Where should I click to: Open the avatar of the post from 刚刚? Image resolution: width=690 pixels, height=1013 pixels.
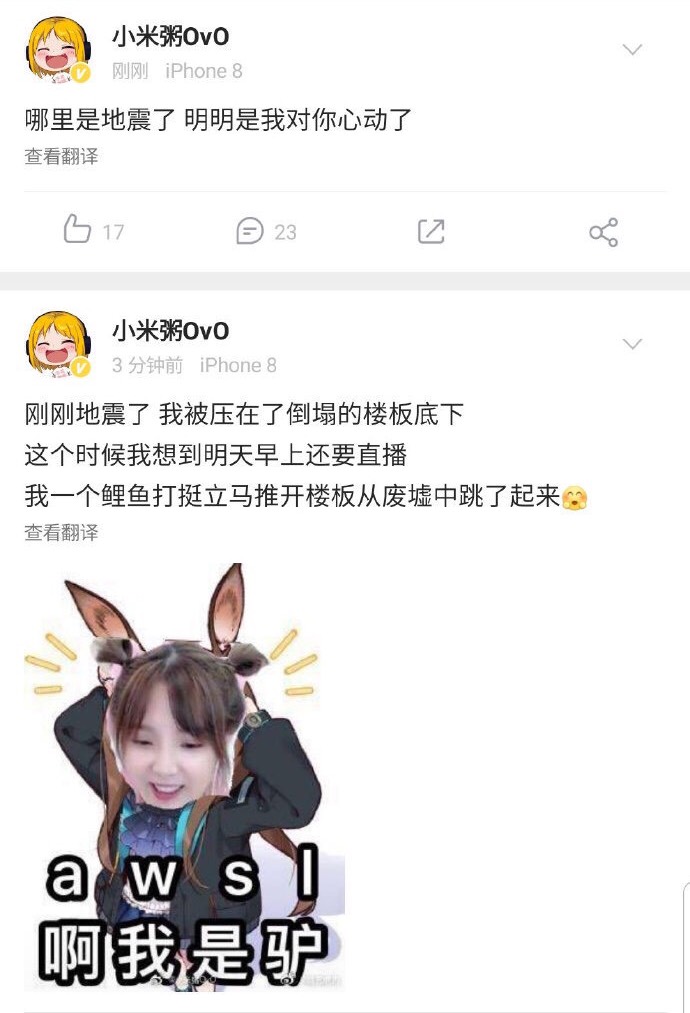[58, 51]
